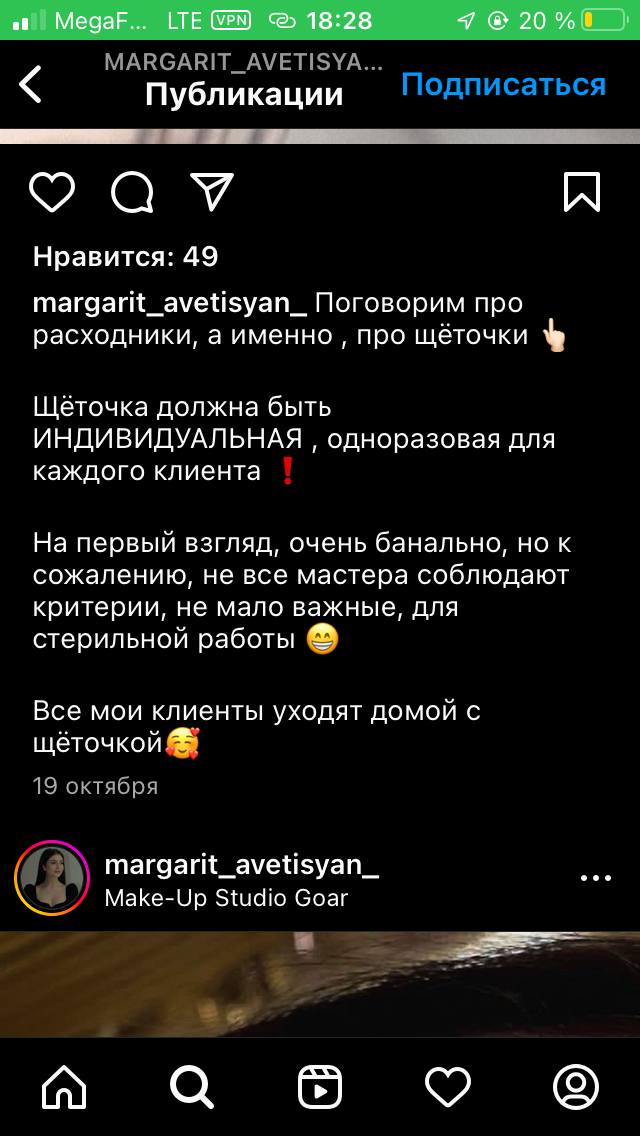The width and height of the screenshot is (640, 1136).
Task: Open the three-dot menu of next post
Action: (x=597, y=878)
